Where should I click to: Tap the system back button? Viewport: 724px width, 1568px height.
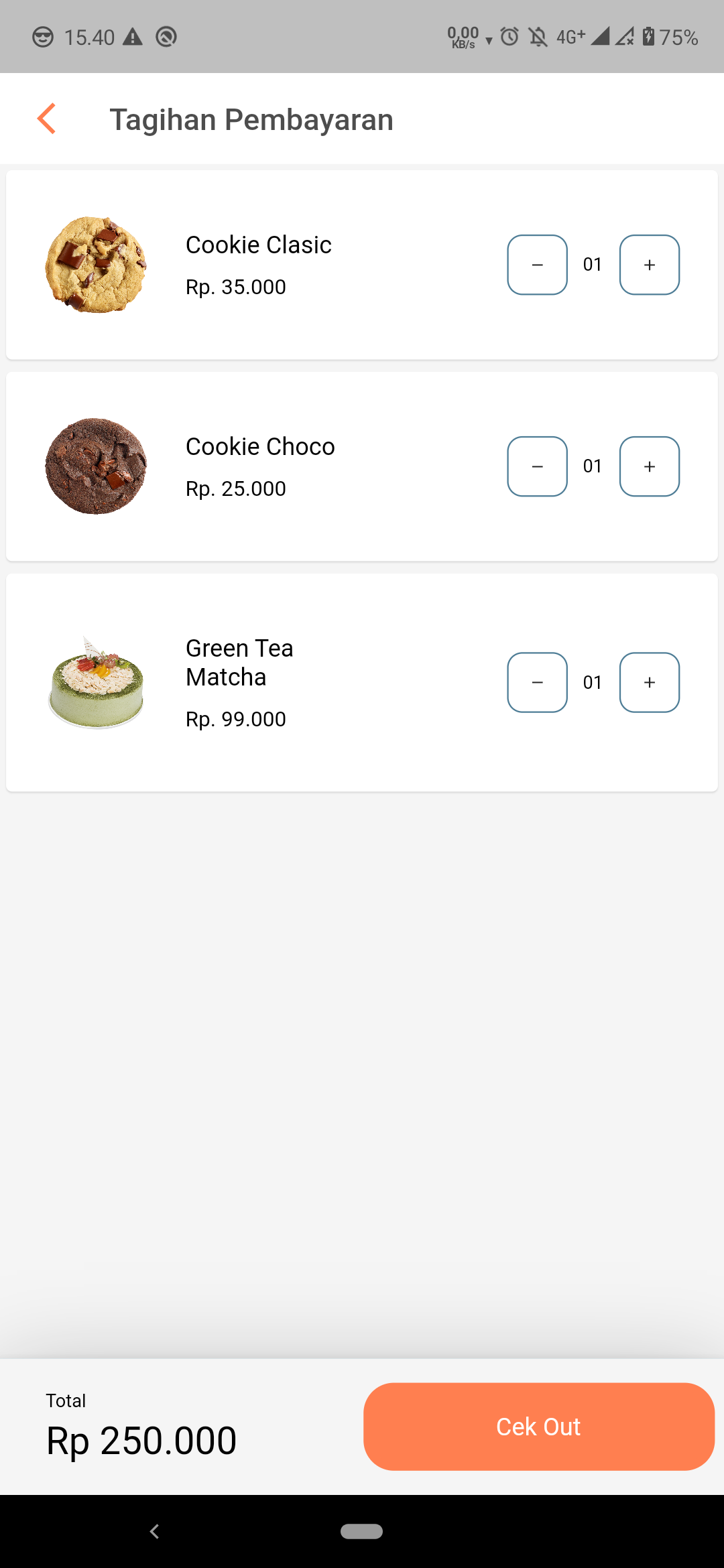[155, 1531]
